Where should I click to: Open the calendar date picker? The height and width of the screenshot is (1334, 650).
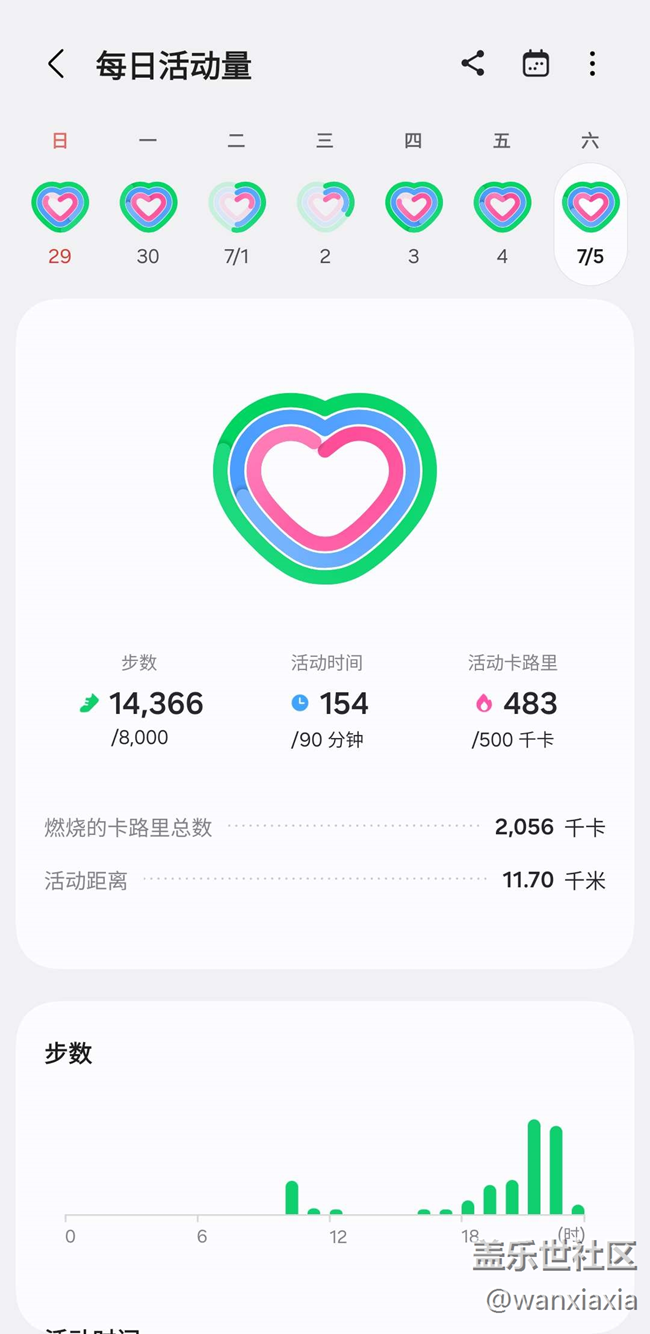[x=536, y=64]
